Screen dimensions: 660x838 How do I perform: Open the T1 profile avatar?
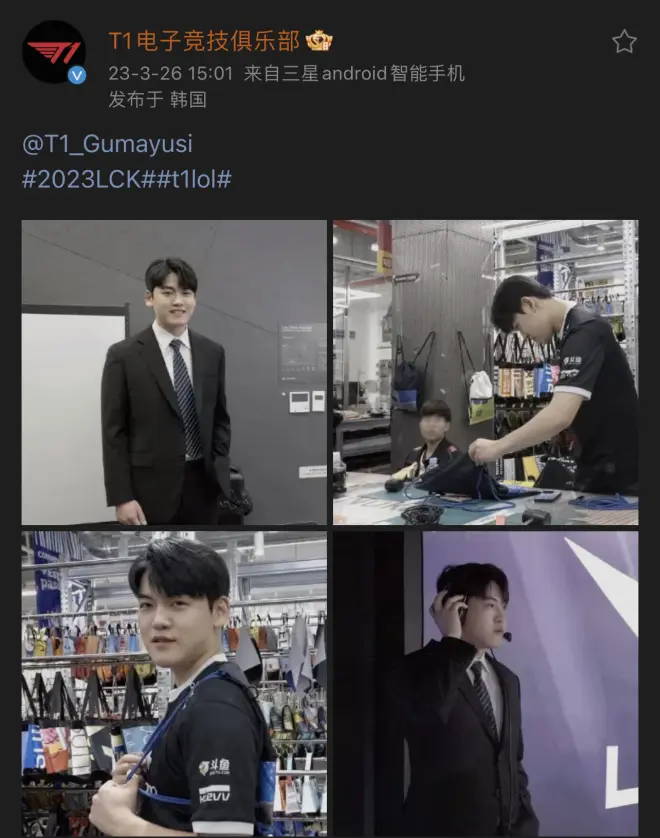tap(54, 52)
